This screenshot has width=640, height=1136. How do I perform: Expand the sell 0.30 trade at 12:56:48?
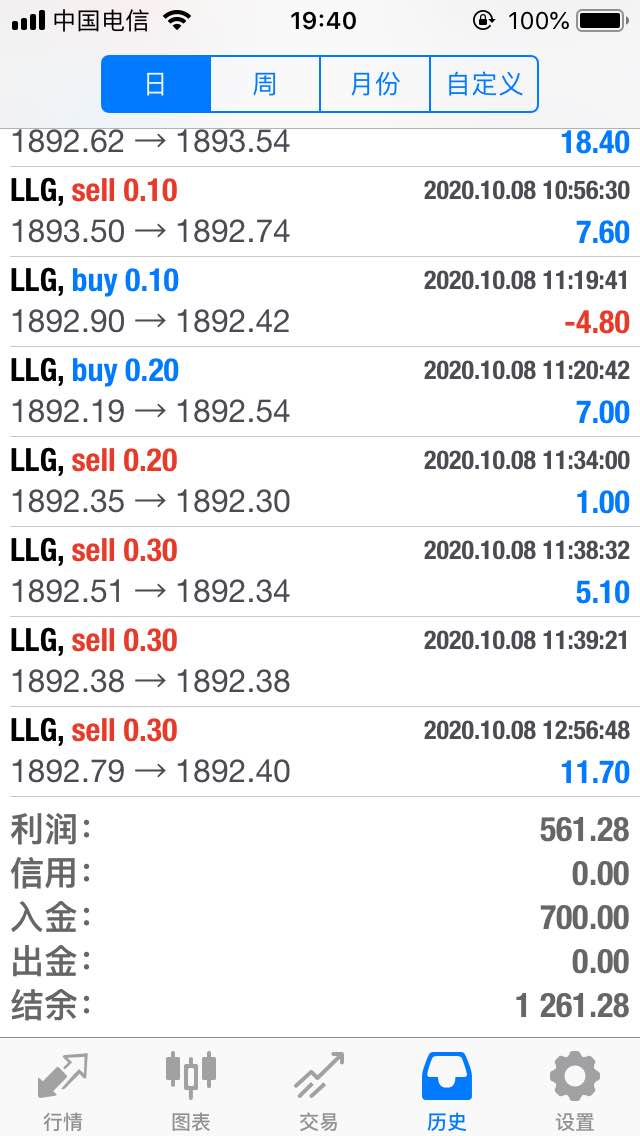click(x=320, y=751)
